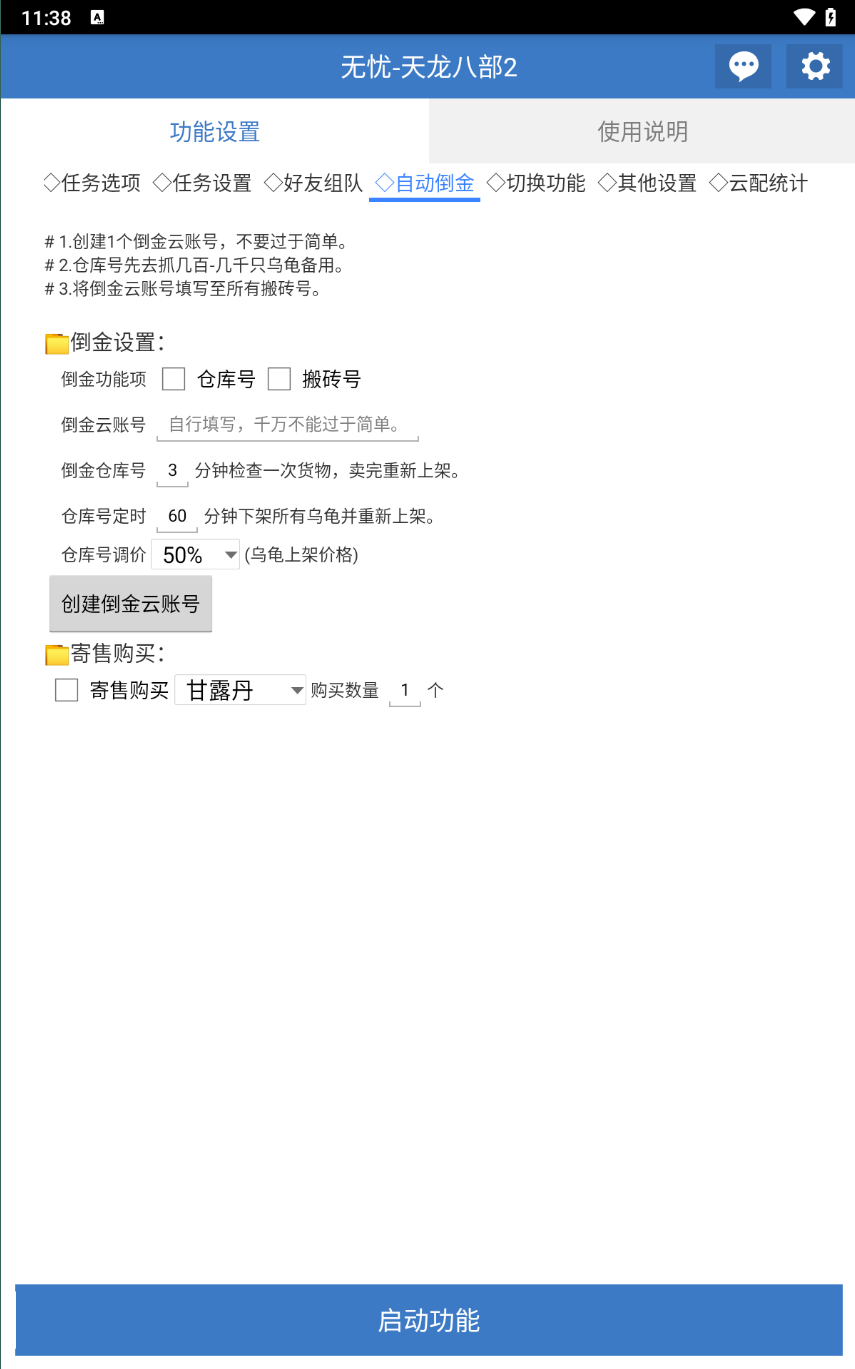855x1369 pixels.
Task: Open the 切换功能 sub-tab
Action: pos(536,183)
